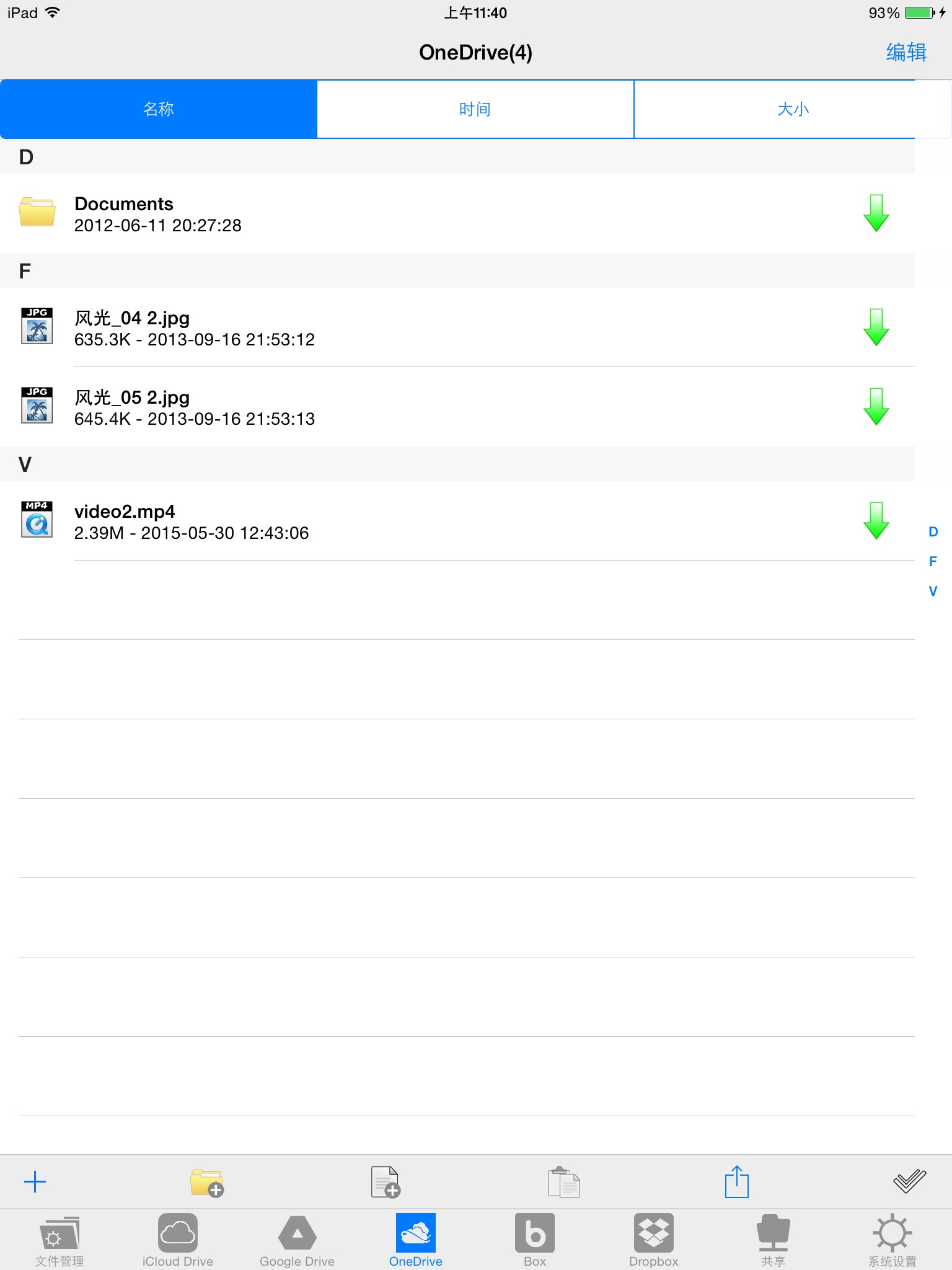This screenshot has width=952, height=1270.
Task: Sort files by 大小
Action: 793,109
